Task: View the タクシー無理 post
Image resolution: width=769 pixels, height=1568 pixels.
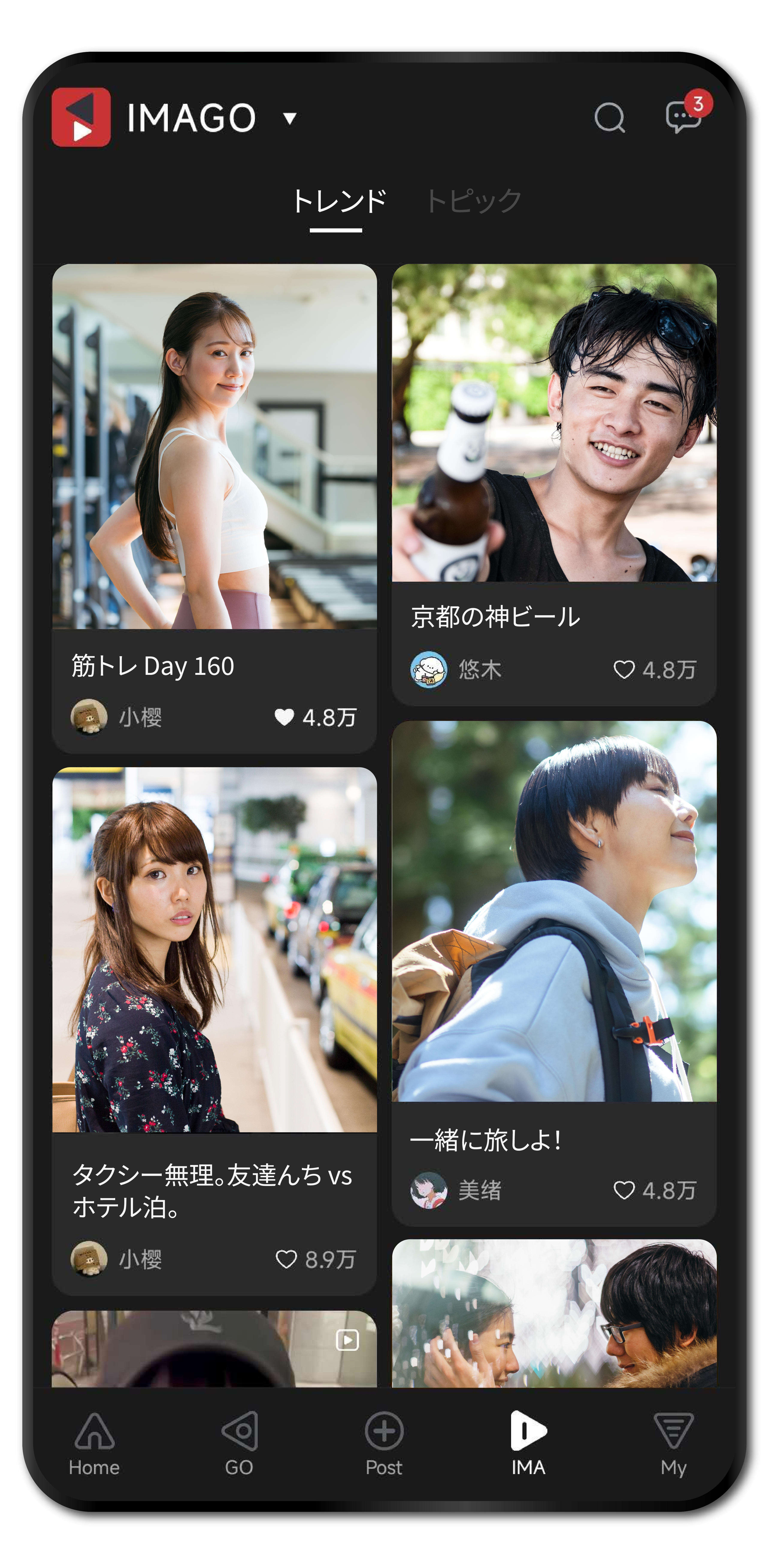Action: point(214,950)
